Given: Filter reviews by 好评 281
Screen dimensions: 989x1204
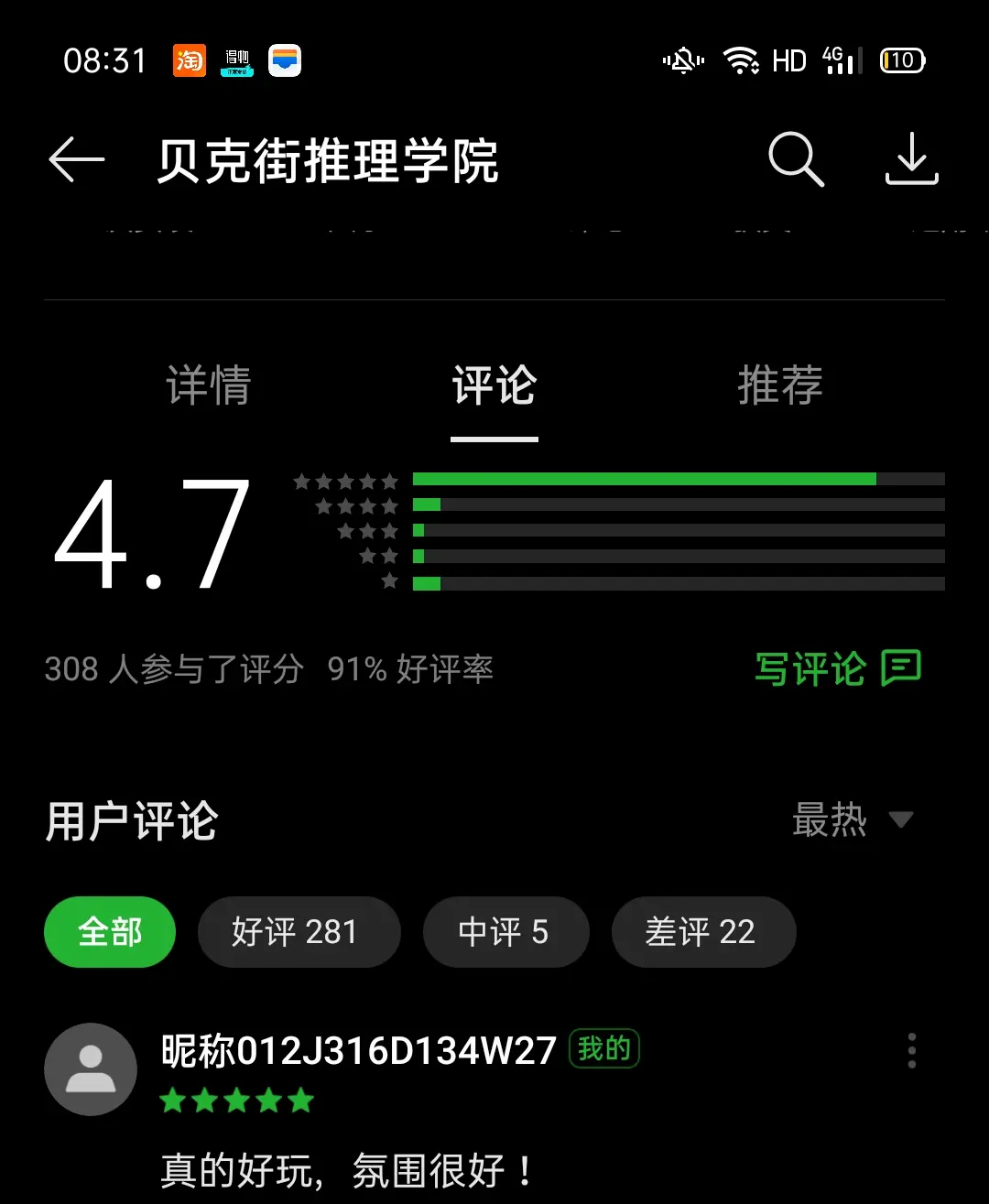Looking at the screenshot, I should click(299, 932).
